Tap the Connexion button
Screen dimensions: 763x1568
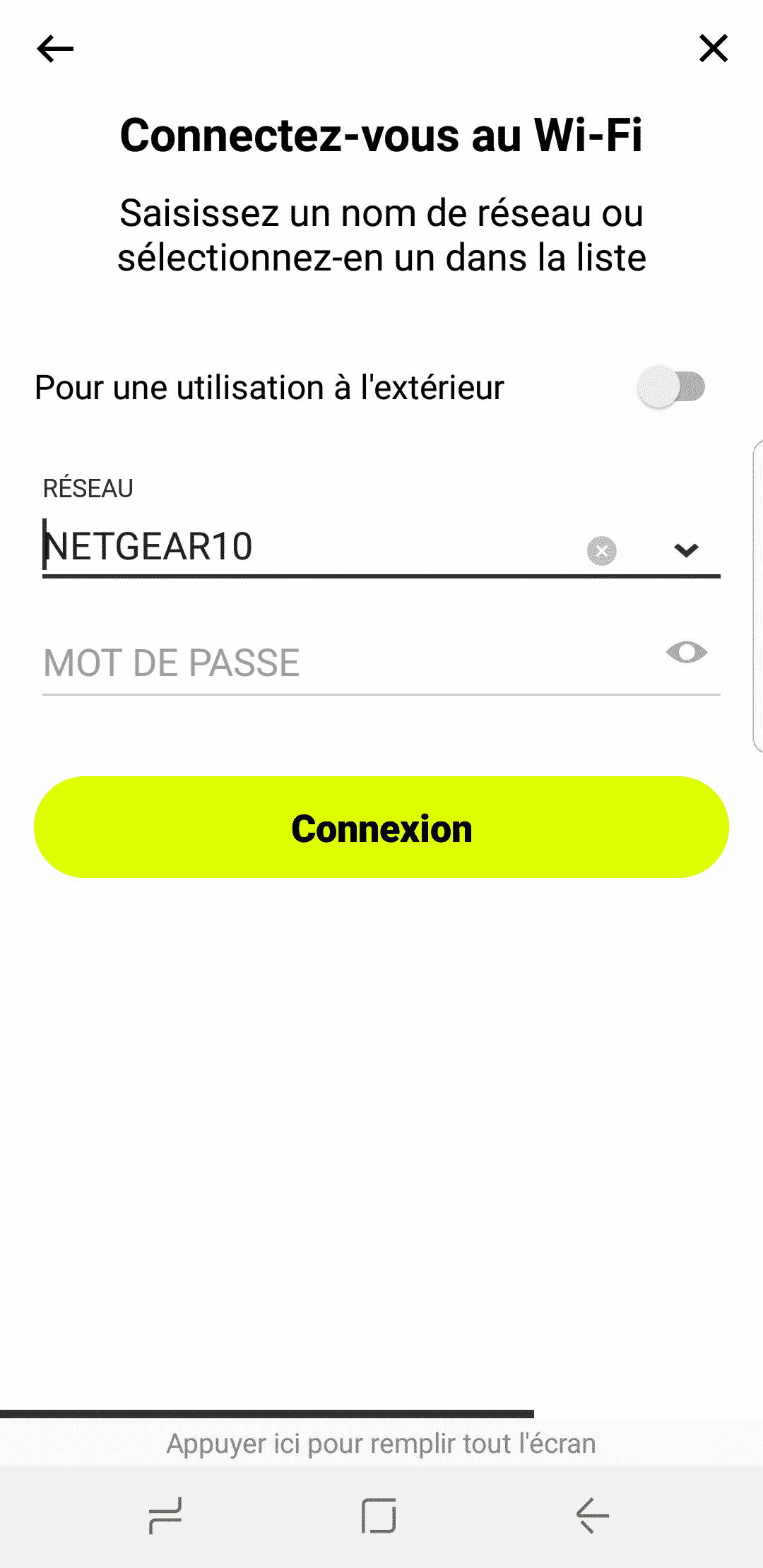pyautogui.click(x=381, y=827)
